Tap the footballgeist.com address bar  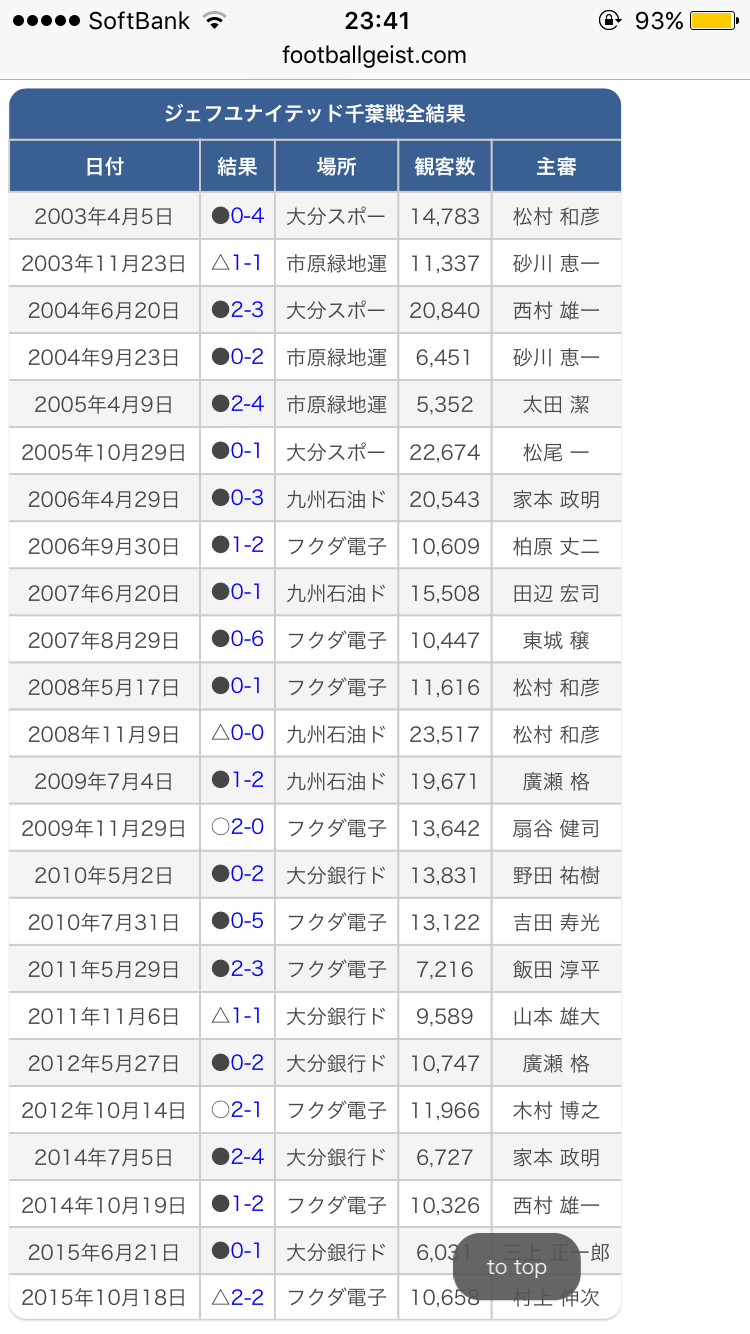click(375, 55)
